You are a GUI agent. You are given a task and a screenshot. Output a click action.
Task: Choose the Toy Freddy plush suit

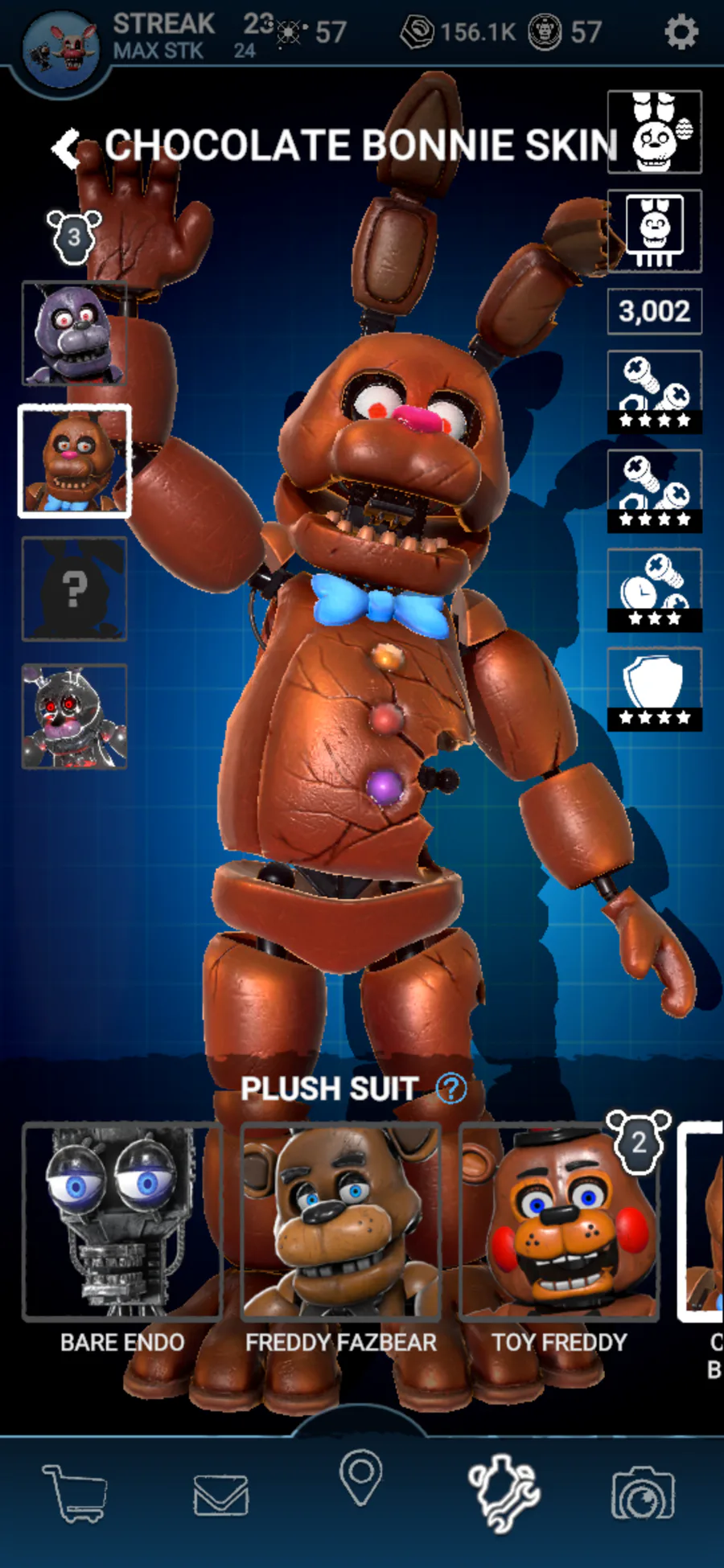pyautogui.click(x=559, y=1222)
